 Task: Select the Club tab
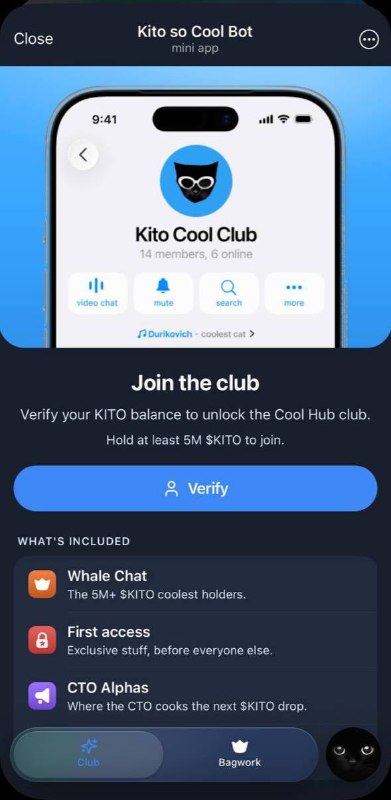pos(88,755)
